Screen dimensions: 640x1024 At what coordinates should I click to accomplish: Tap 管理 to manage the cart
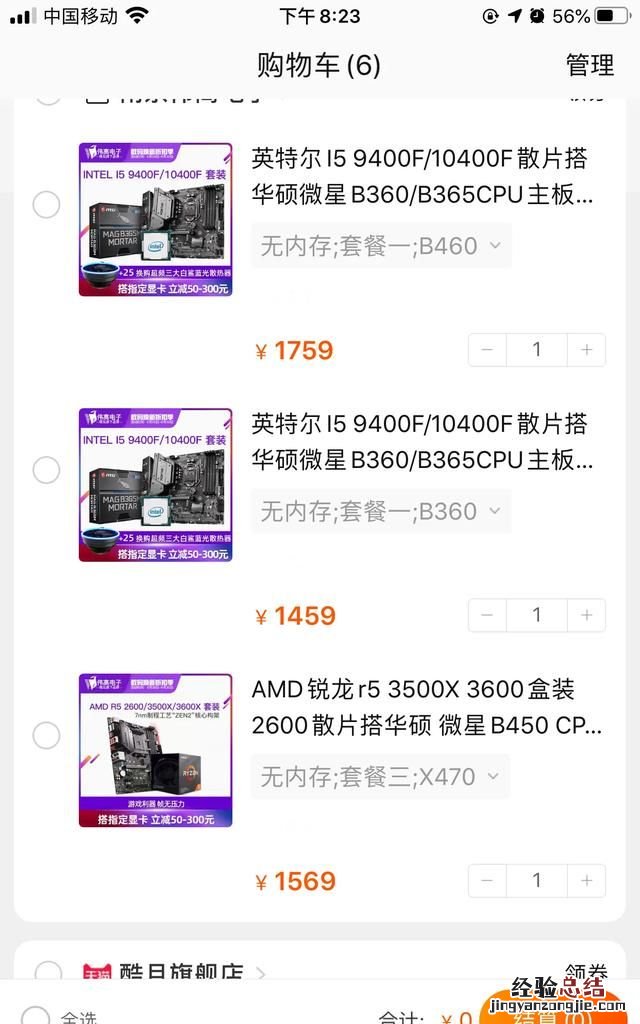tap(589, 65)
